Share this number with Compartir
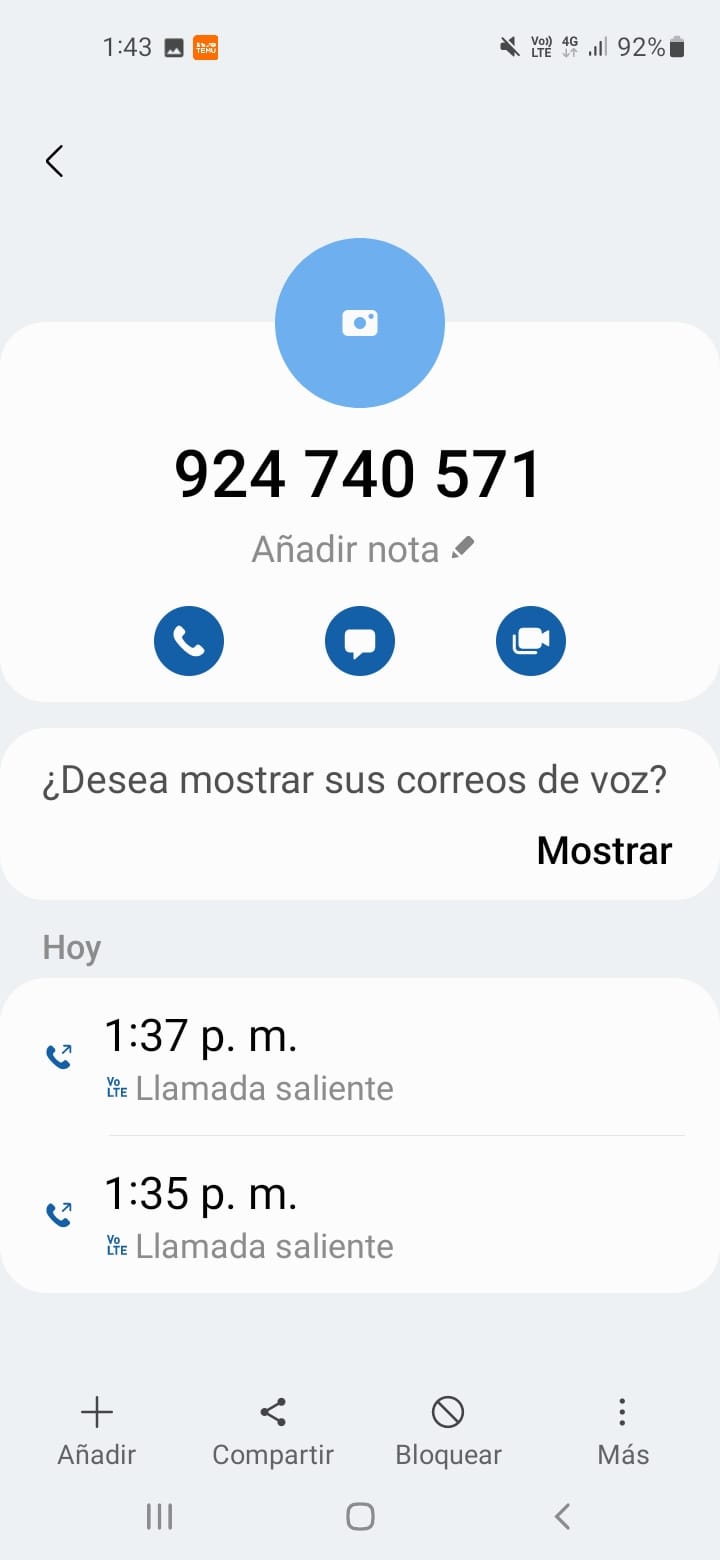The width and height of the screenshot is (720, 1560). point(273,1431)
